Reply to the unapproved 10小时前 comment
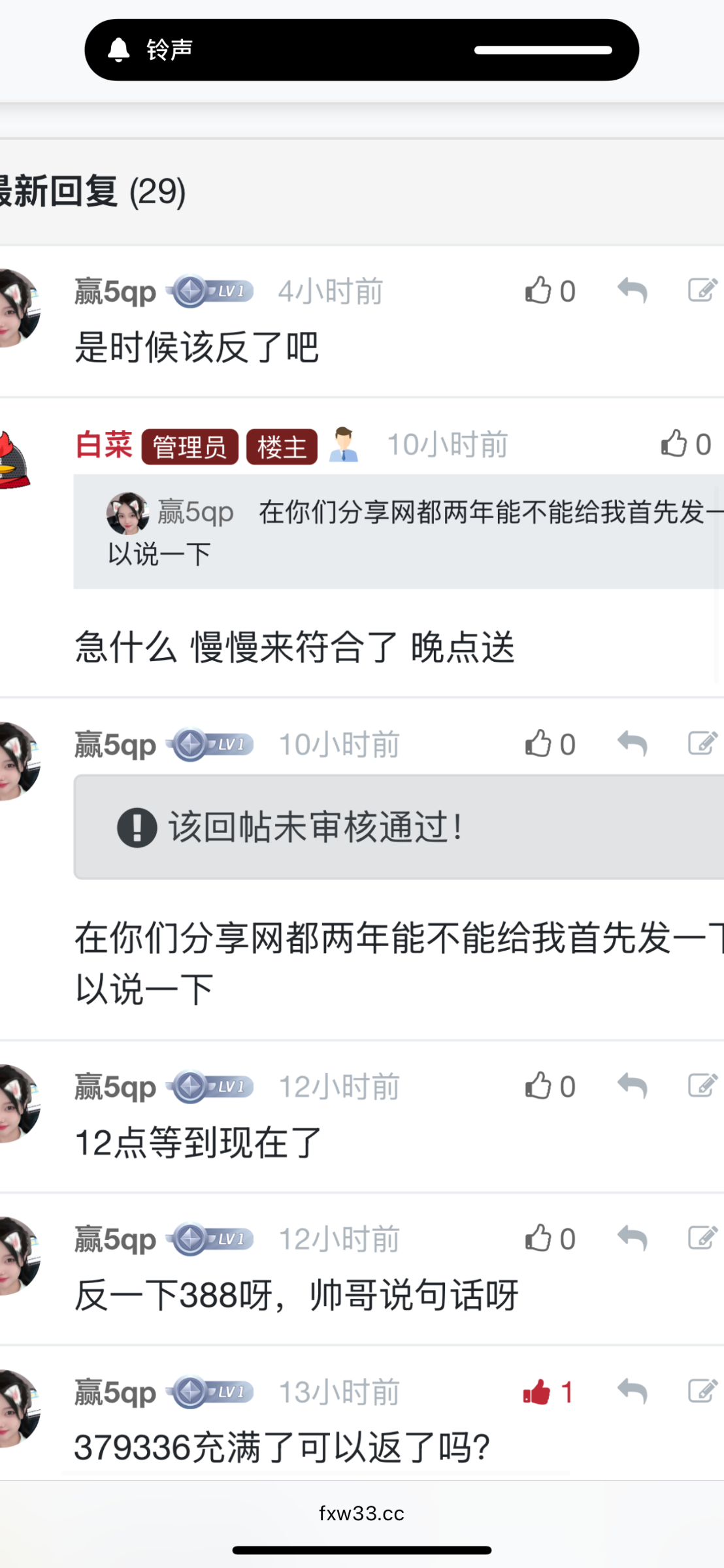Viewport: 724px width, 1568px height. point(632,743)
